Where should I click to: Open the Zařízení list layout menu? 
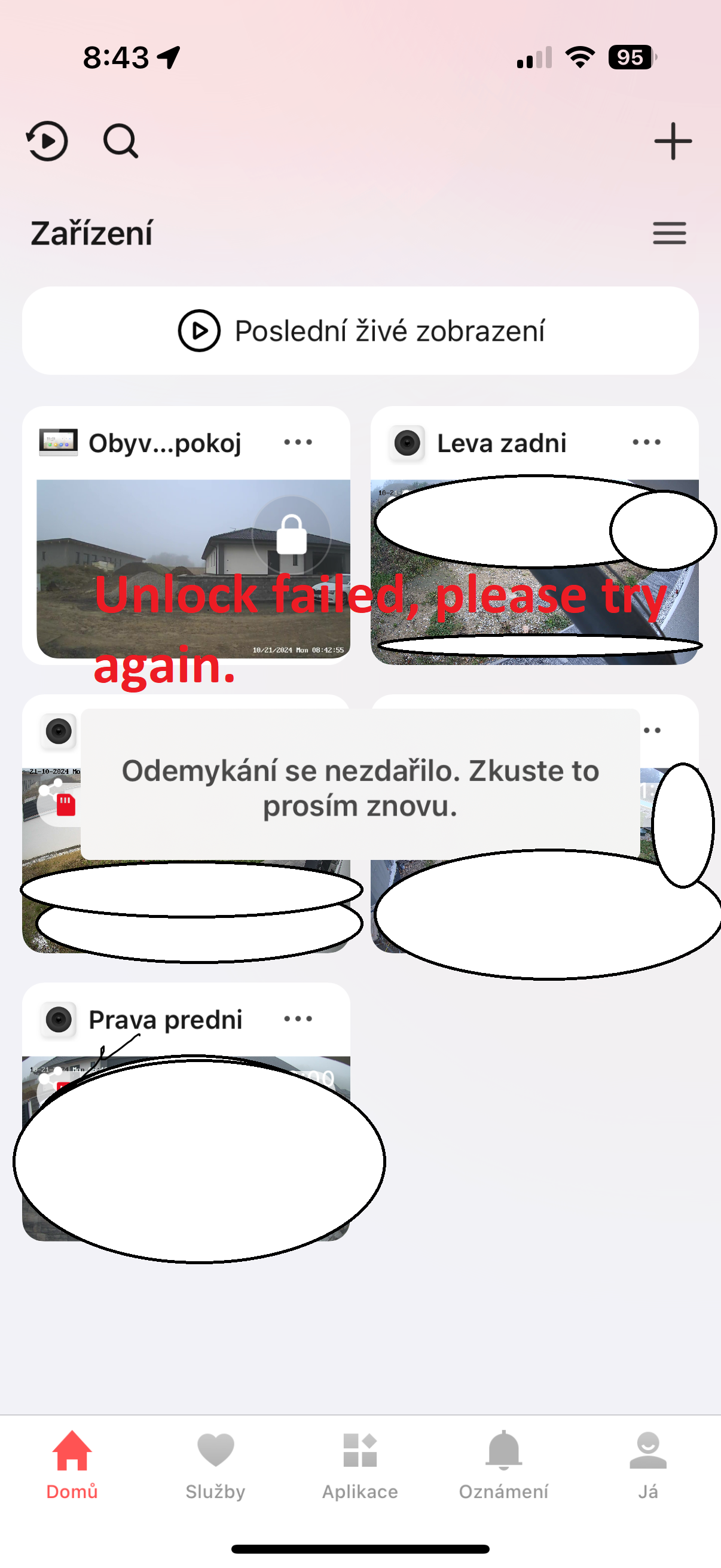click(x=669, y=233)
